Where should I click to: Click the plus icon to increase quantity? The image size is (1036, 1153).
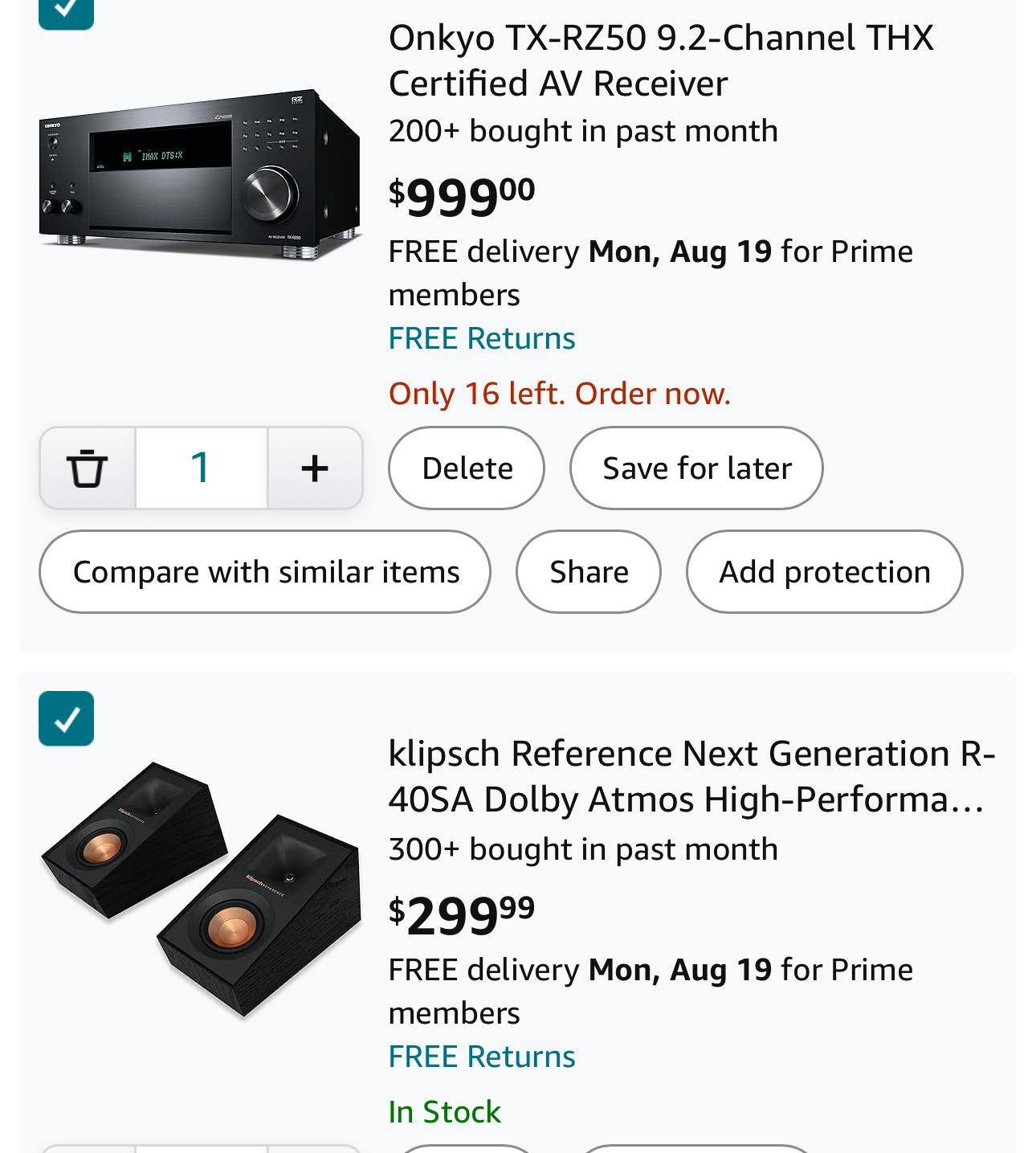coord(315,468)
